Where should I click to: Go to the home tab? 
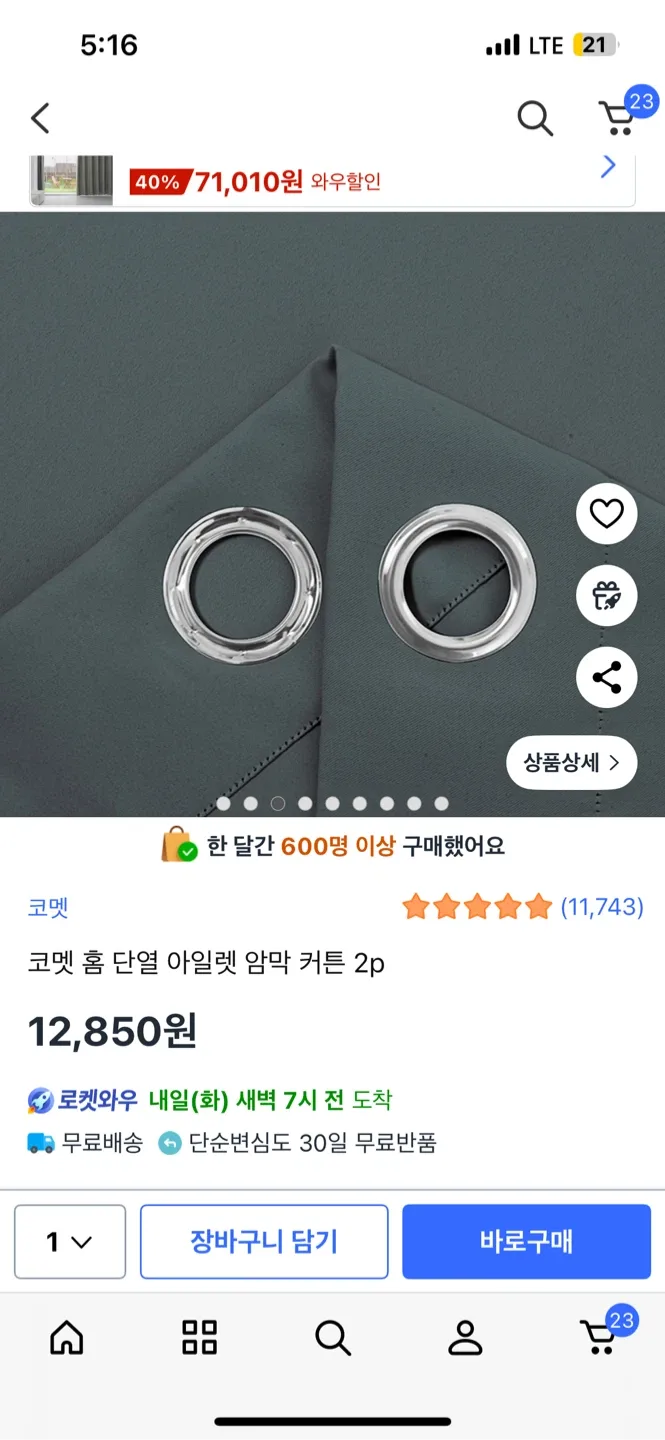coord(67,1337)
